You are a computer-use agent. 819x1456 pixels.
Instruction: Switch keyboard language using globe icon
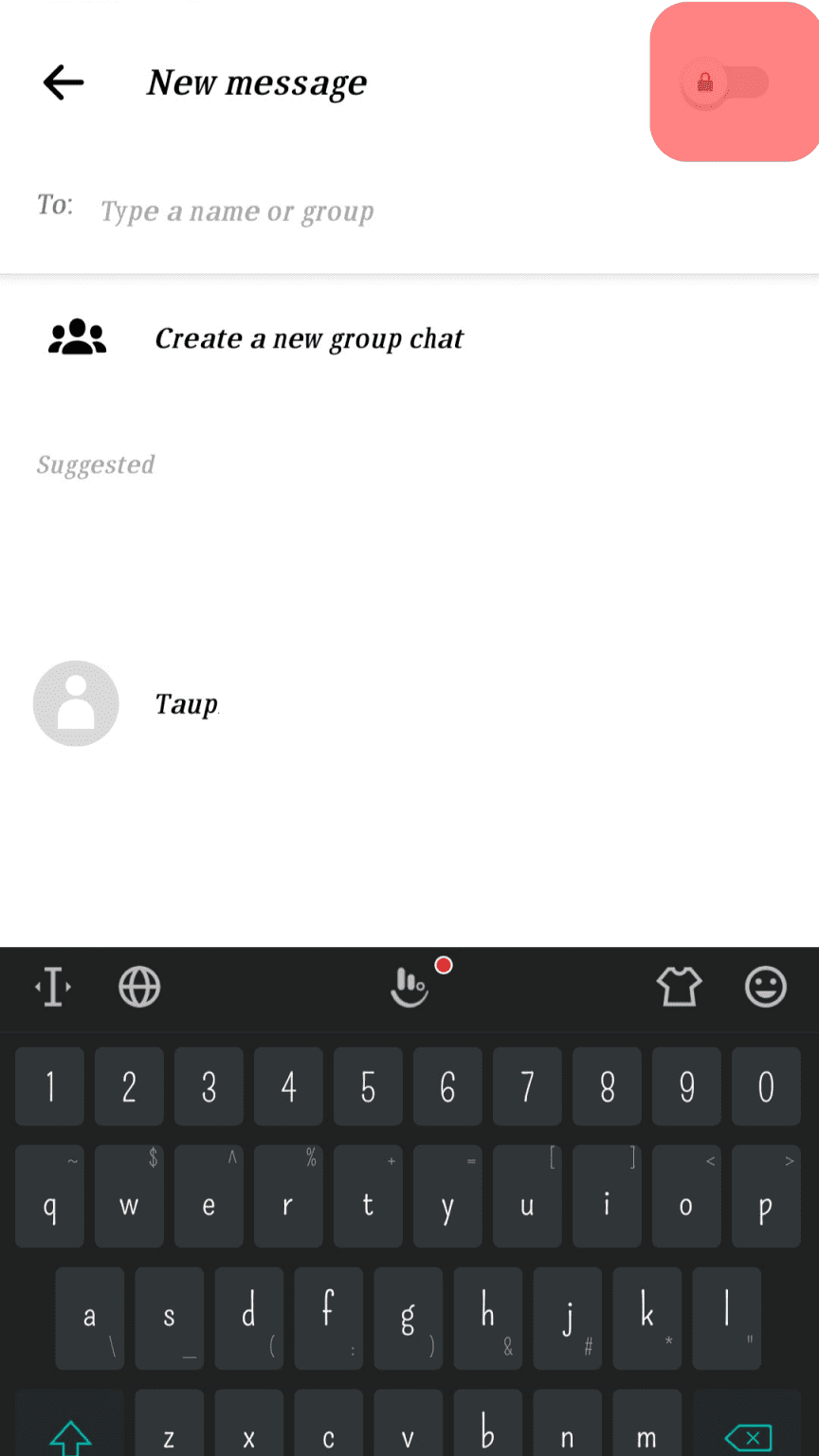coord(139,987)
